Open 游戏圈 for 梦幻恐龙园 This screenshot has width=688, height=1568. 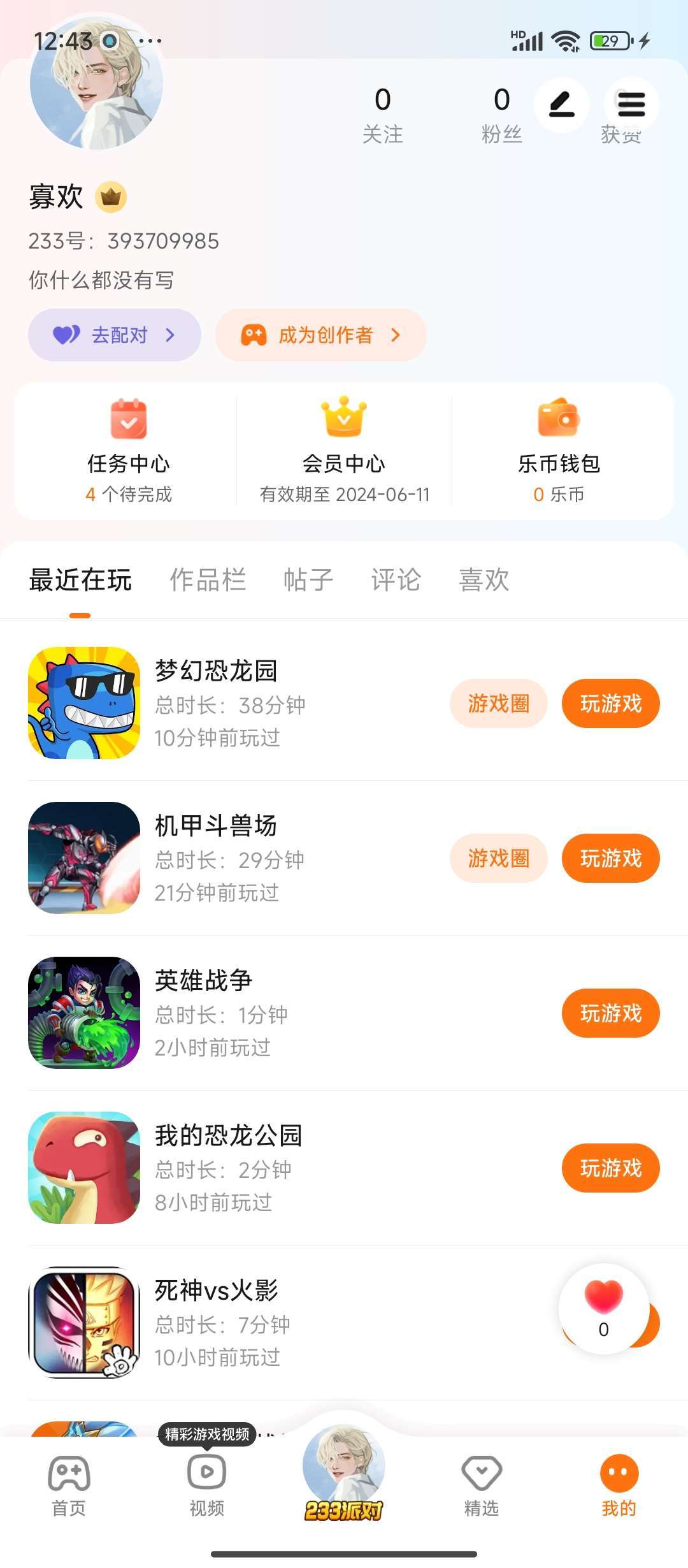click(498, 704)
